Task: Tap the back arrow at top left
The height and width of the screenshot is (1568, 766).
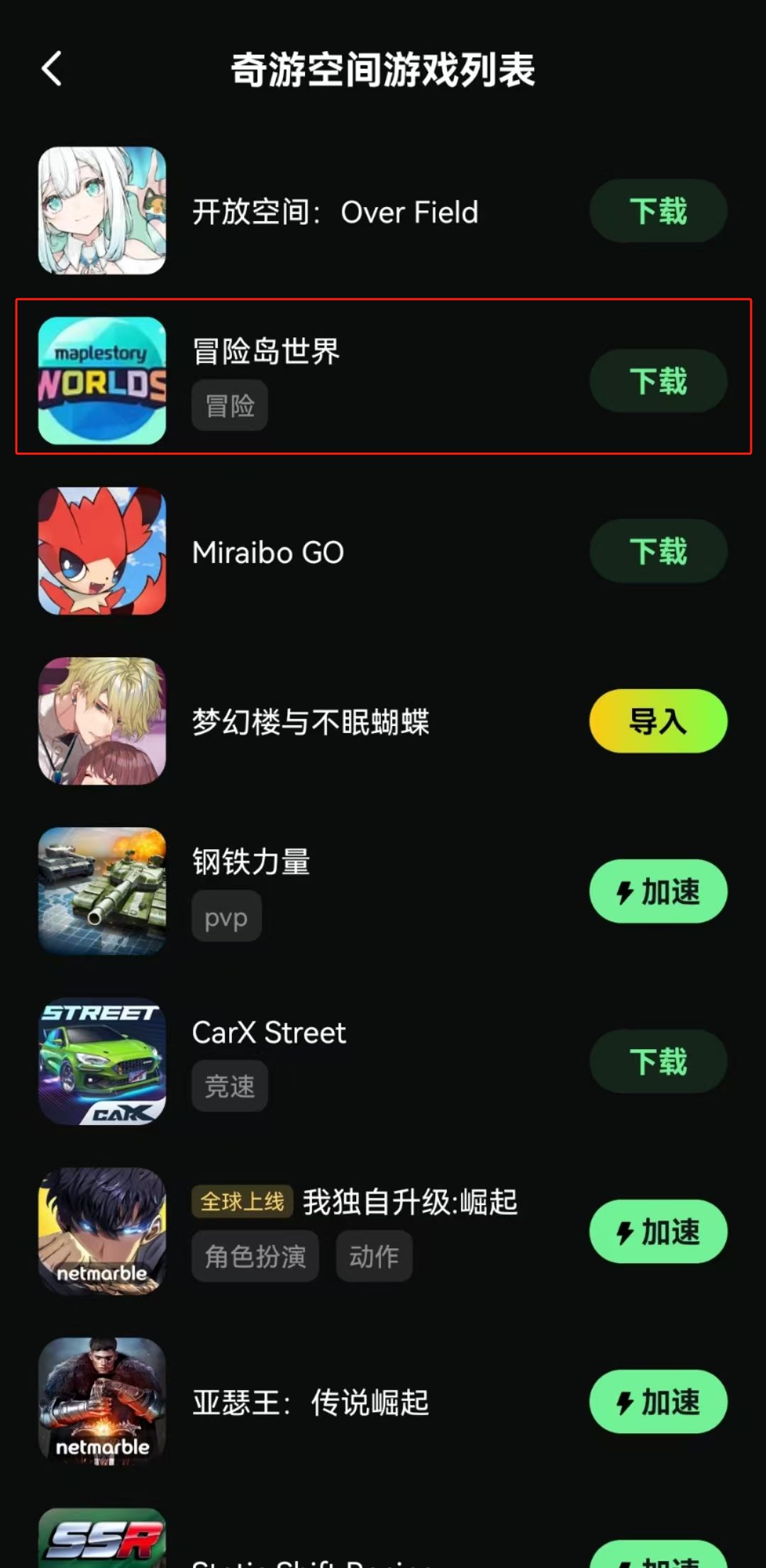Action: [50, 69]
